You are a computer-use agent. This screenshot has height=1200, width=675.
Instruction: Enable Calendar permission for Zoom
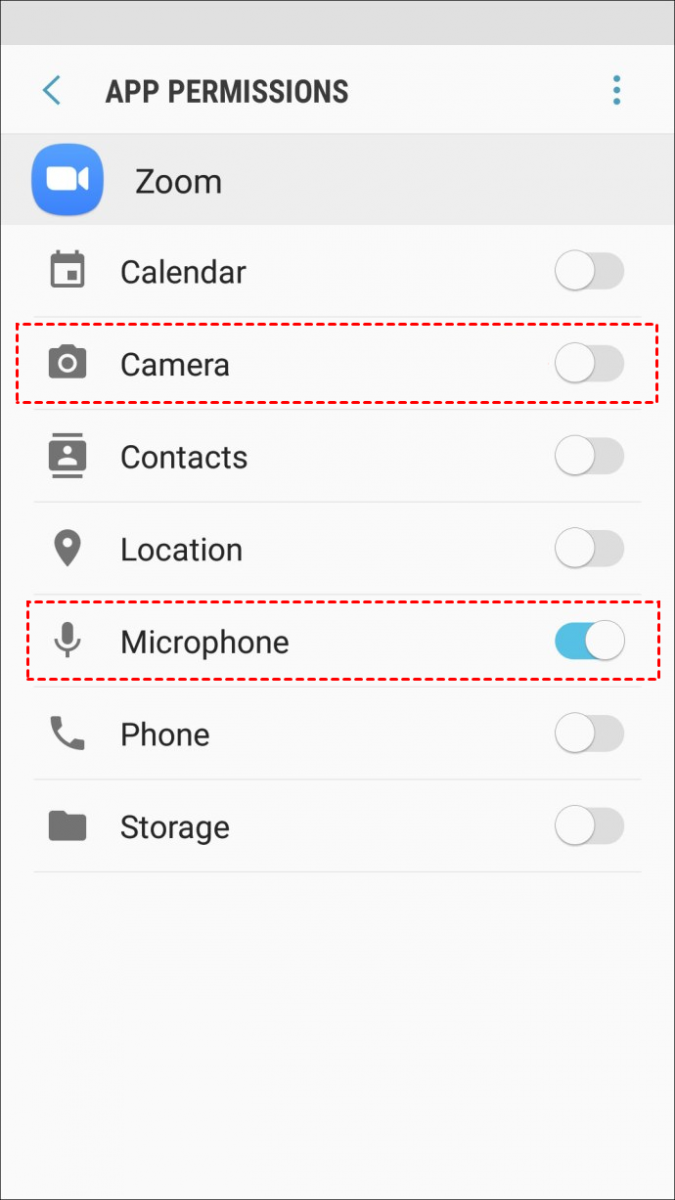click(589, 272)
